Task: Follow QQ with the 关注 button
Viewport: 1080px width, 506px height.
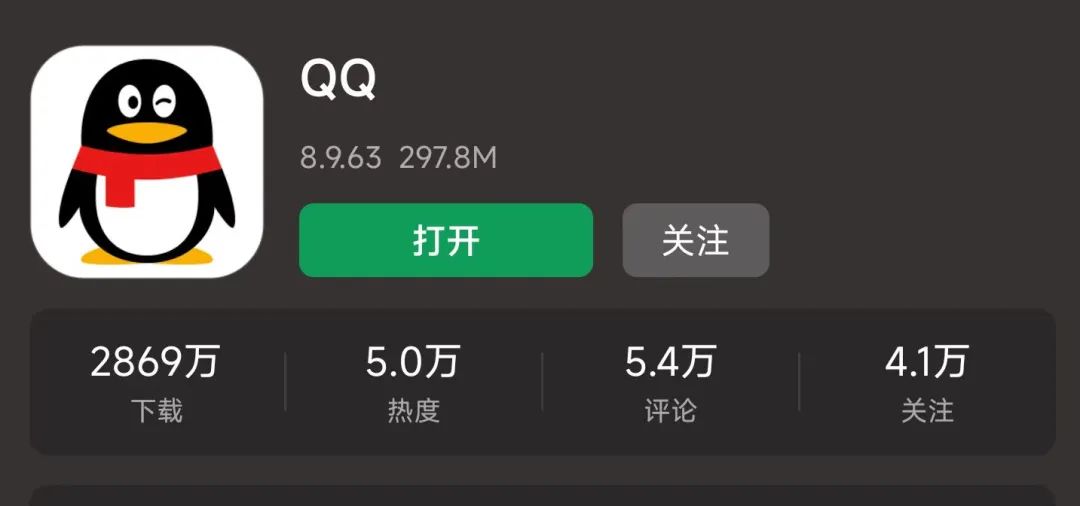Action: (696, 240)
